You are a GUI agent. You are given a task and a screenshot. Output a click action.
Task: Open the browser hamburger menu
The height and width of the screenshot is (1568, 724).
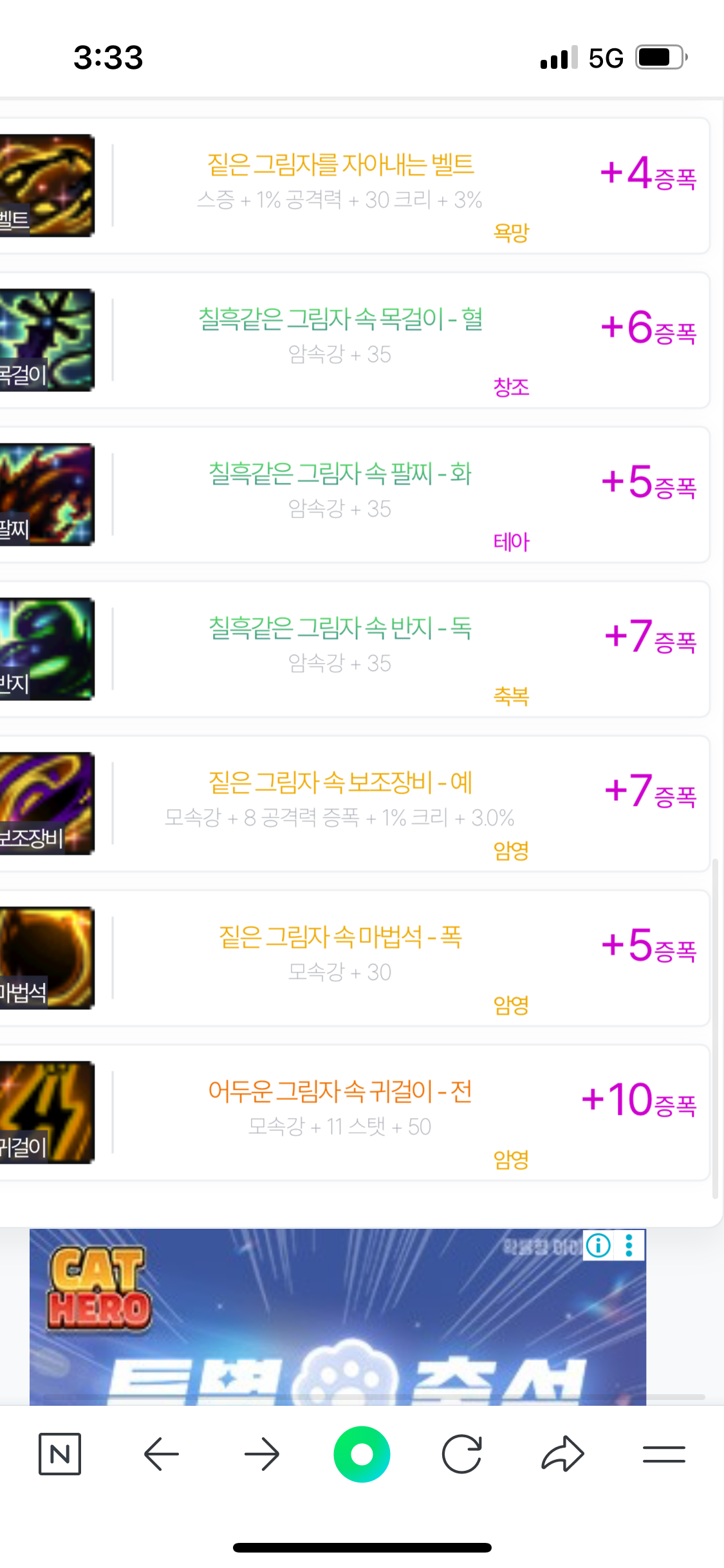click(x=664, y=1453)
